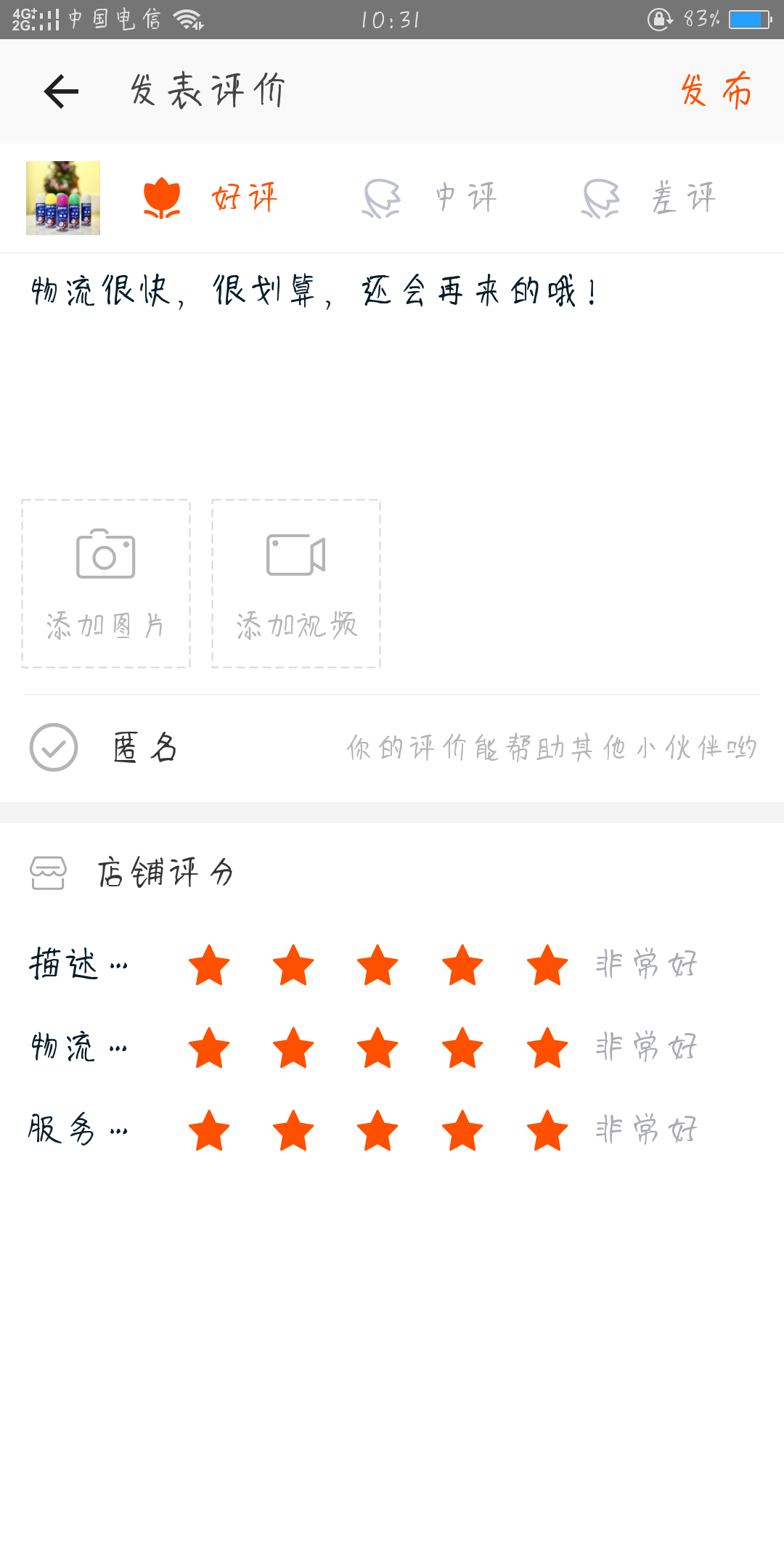This screenshot has width=784, height=1568.
Task: Tap 添加图片 to add a photo
Action: tap(106, 584)
